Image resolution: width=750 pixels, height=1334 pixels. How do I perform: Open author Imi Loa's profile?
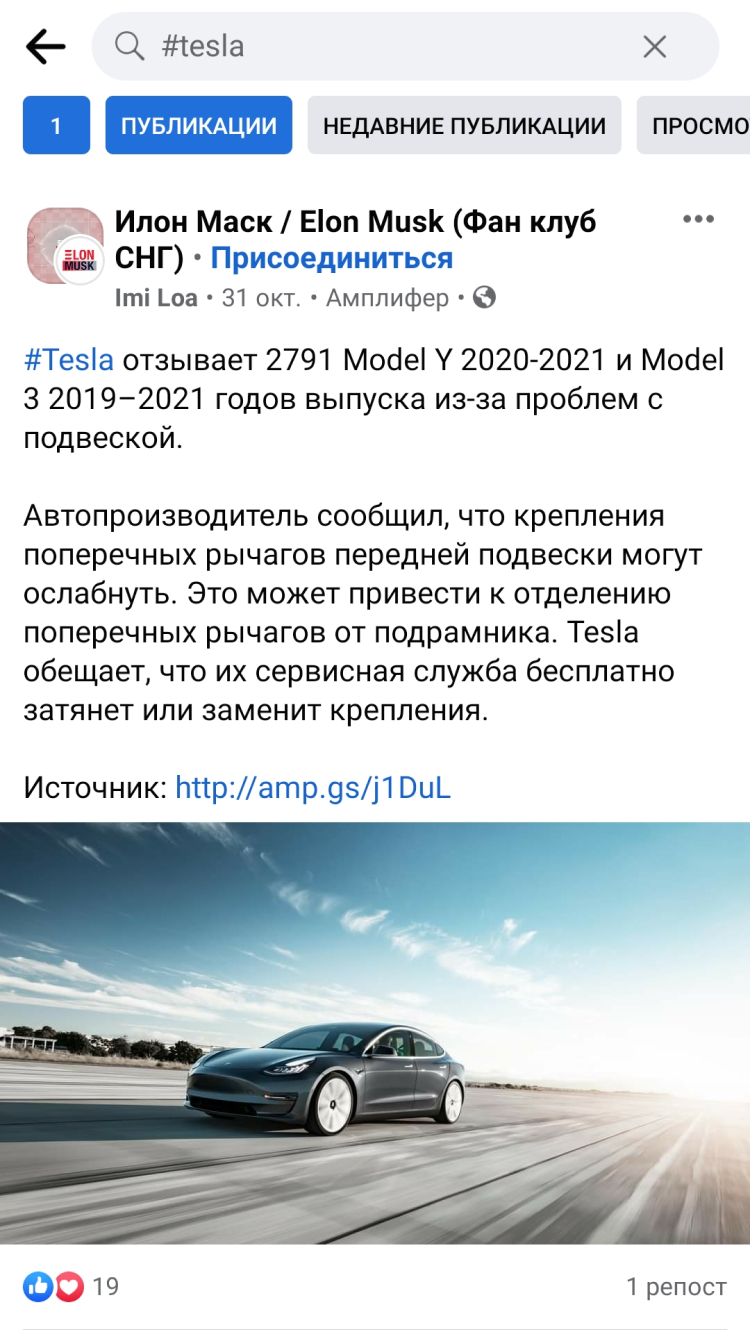click(156, 298)
